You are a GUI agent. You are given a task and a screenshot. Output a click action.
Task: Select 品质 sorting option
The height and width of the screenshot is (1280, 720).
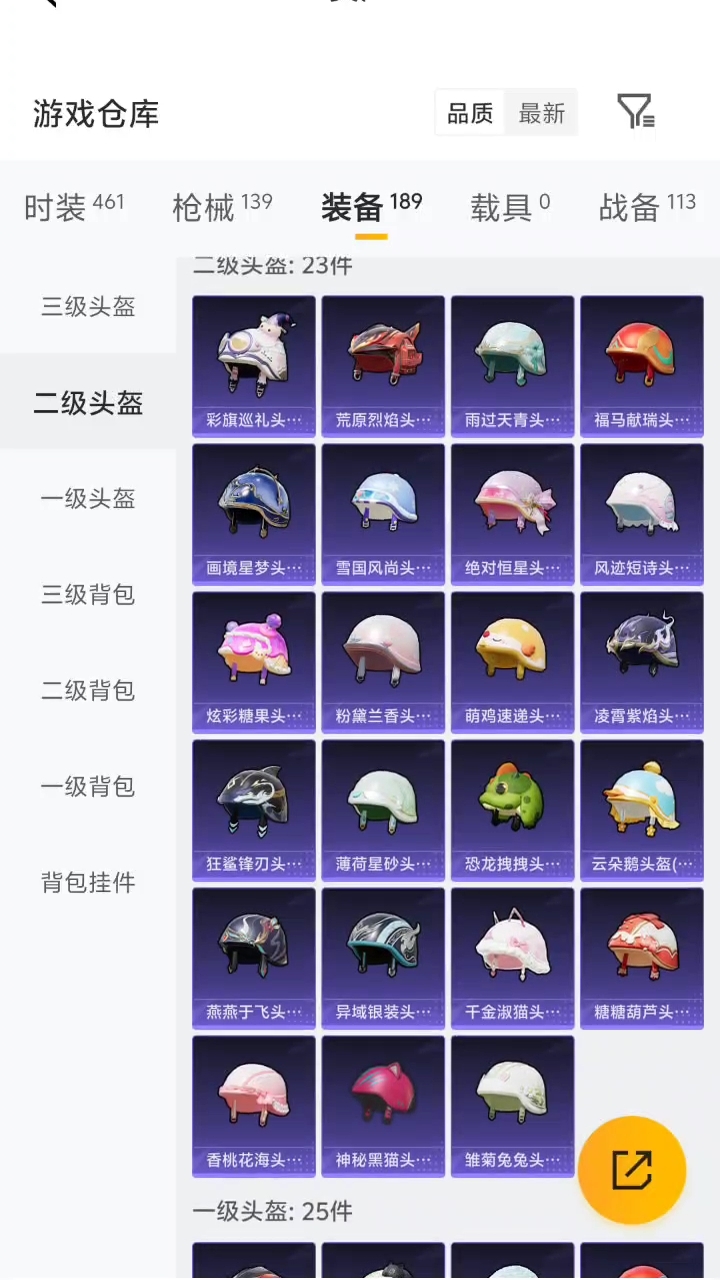tap(470, 113)
